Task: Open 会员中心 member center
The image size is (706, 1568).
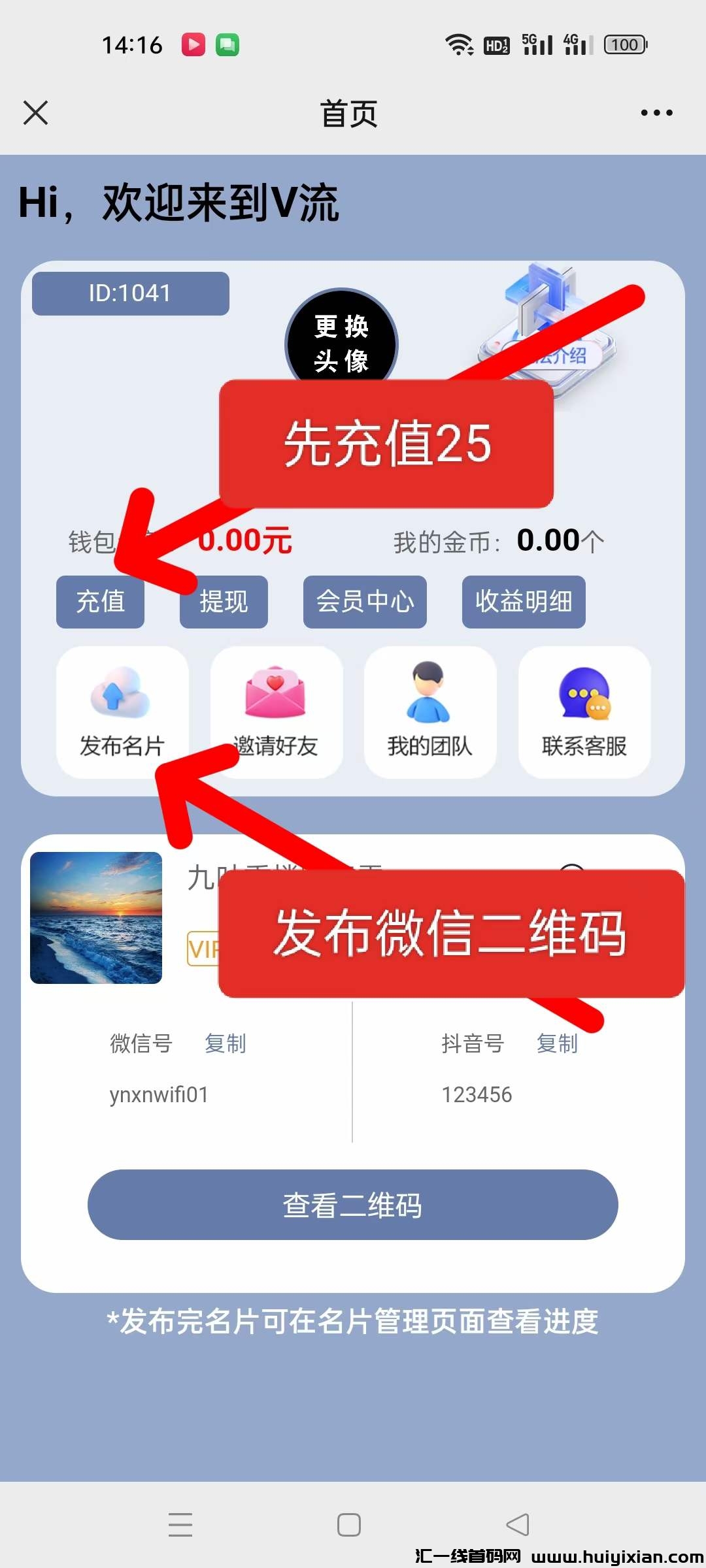Action: click(365, 602)
